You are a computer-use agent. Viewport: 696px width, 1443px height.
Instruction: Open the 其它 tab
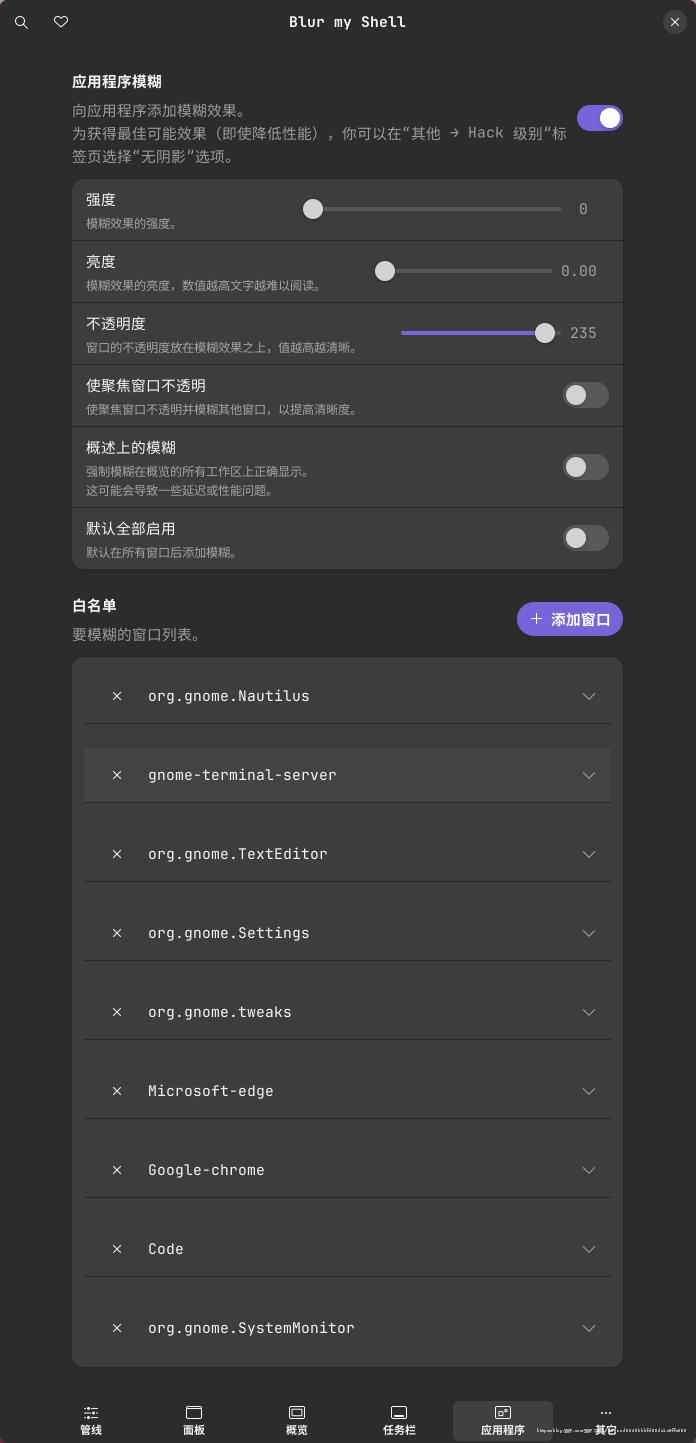(x=605, y=1420)
